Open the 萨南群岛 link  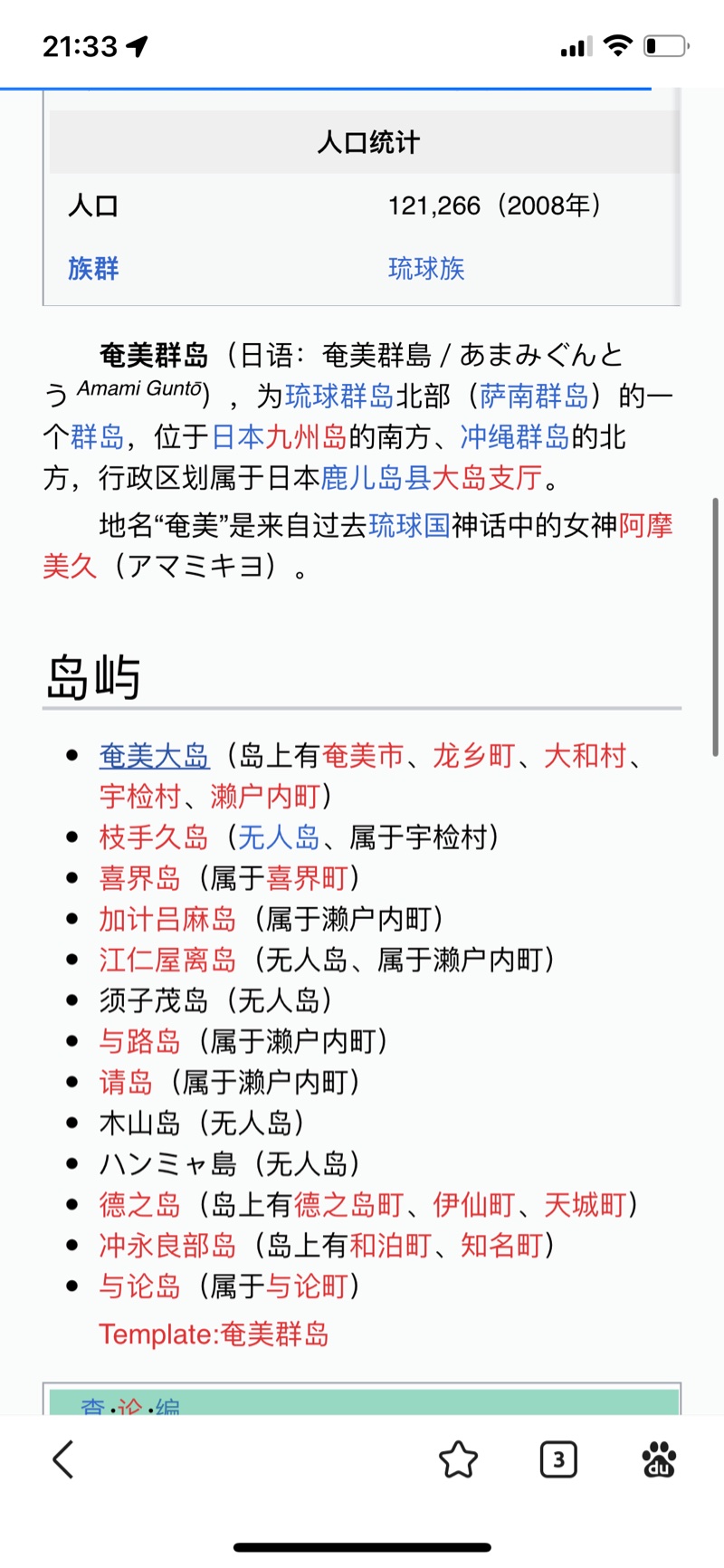(x=534, y=396)
